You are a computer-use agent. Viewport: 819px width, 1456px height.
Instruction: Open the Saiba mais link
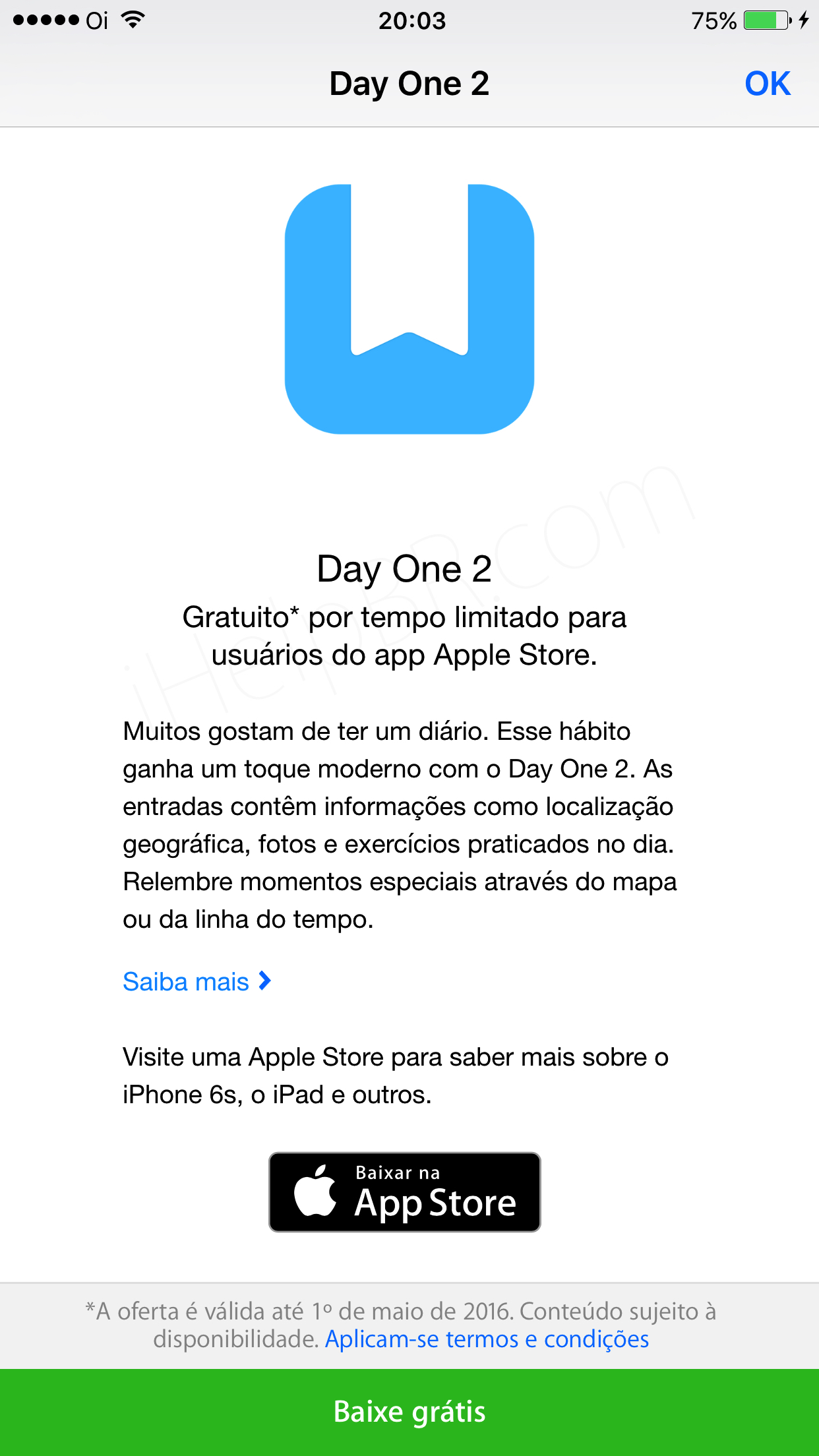pyautogui.click(x=197, y=981)
